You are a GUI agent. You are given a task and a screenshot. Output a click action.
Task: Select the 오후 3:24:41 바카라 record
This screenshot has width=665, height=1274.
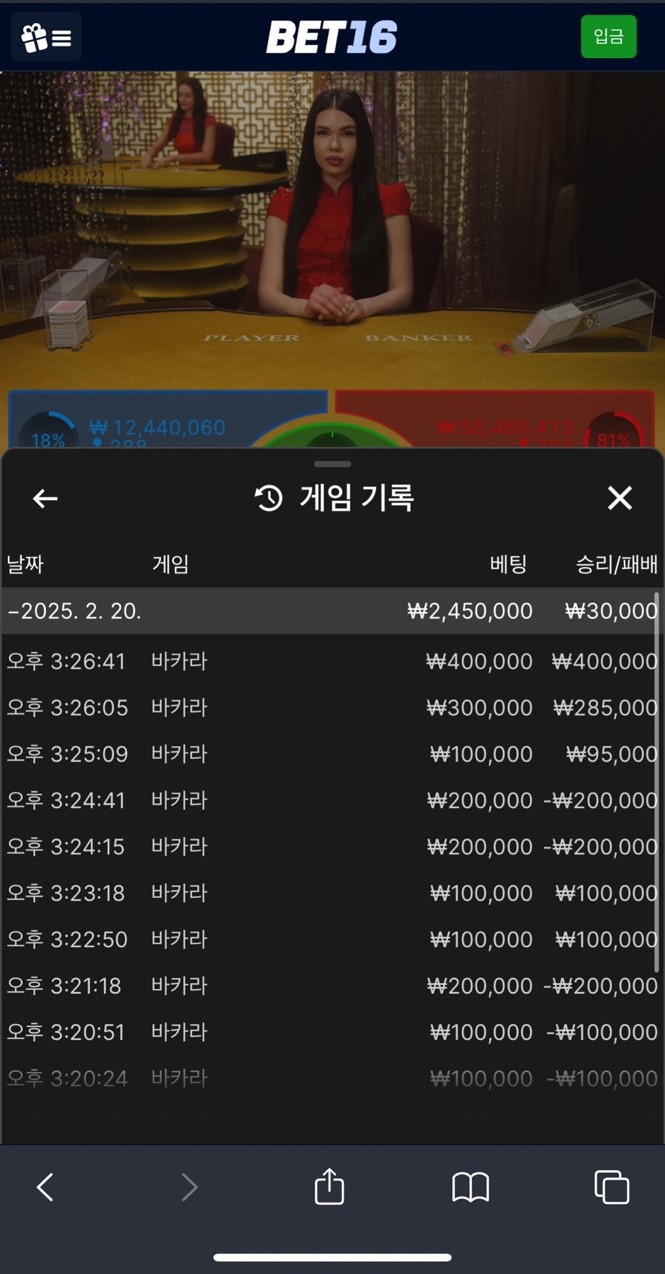330,800
